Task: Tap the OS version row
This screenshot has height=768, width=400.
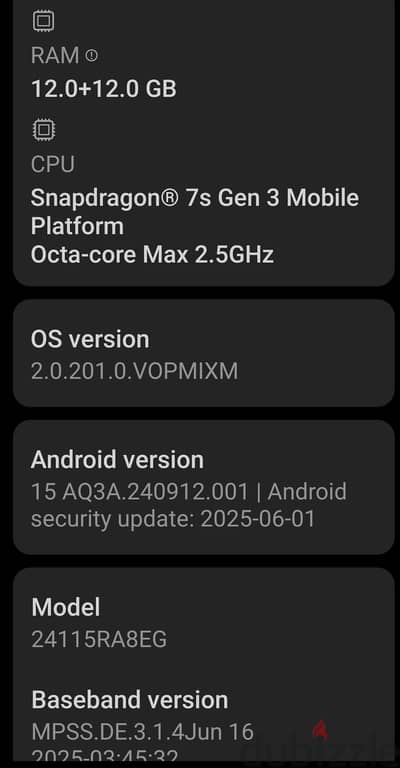Action: click(x=204, y=353)
